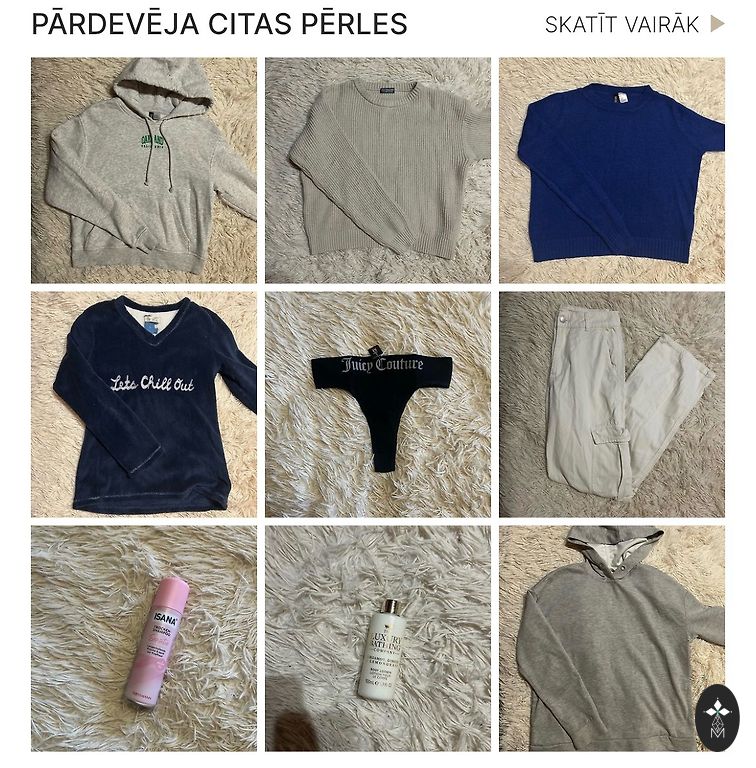This screenshot has width=756, height=768.
Task: View the beige cargo pants listing
Action: tap(611, 404)
